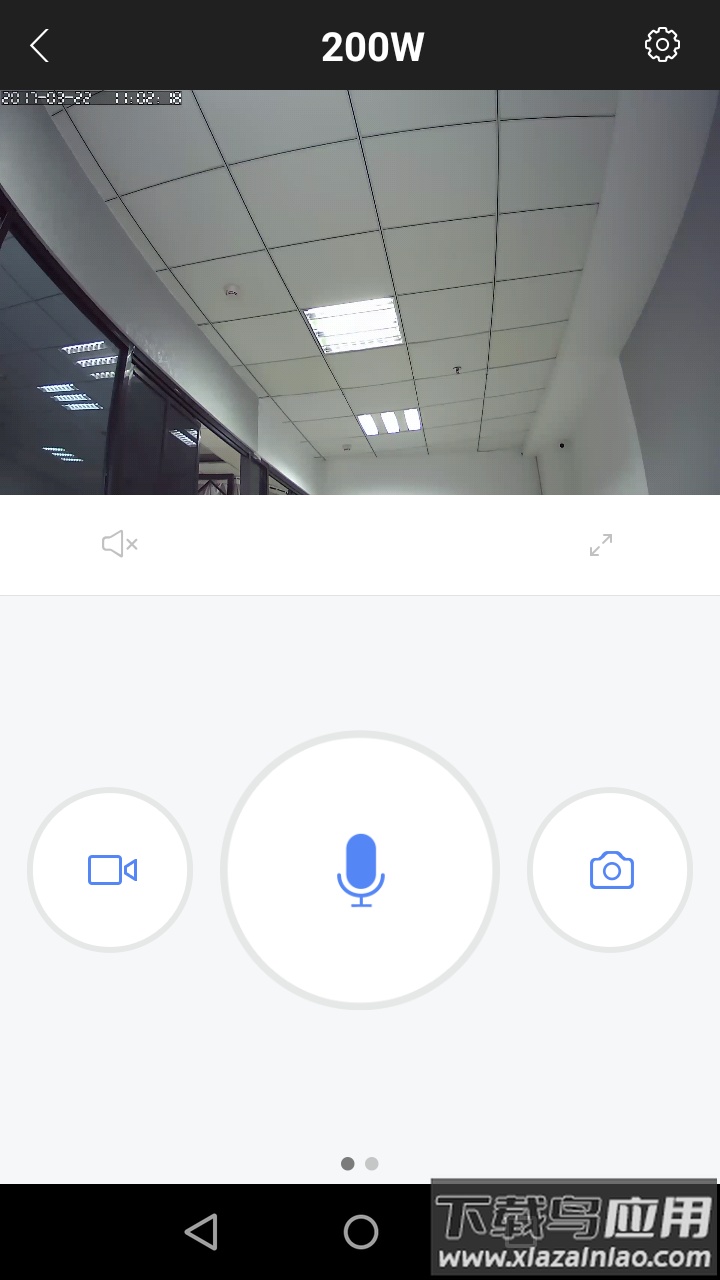The width and height of the screenshot is (720, 1280).
Task: Open device settings from top bar
Action: click(x=662, y=44)
